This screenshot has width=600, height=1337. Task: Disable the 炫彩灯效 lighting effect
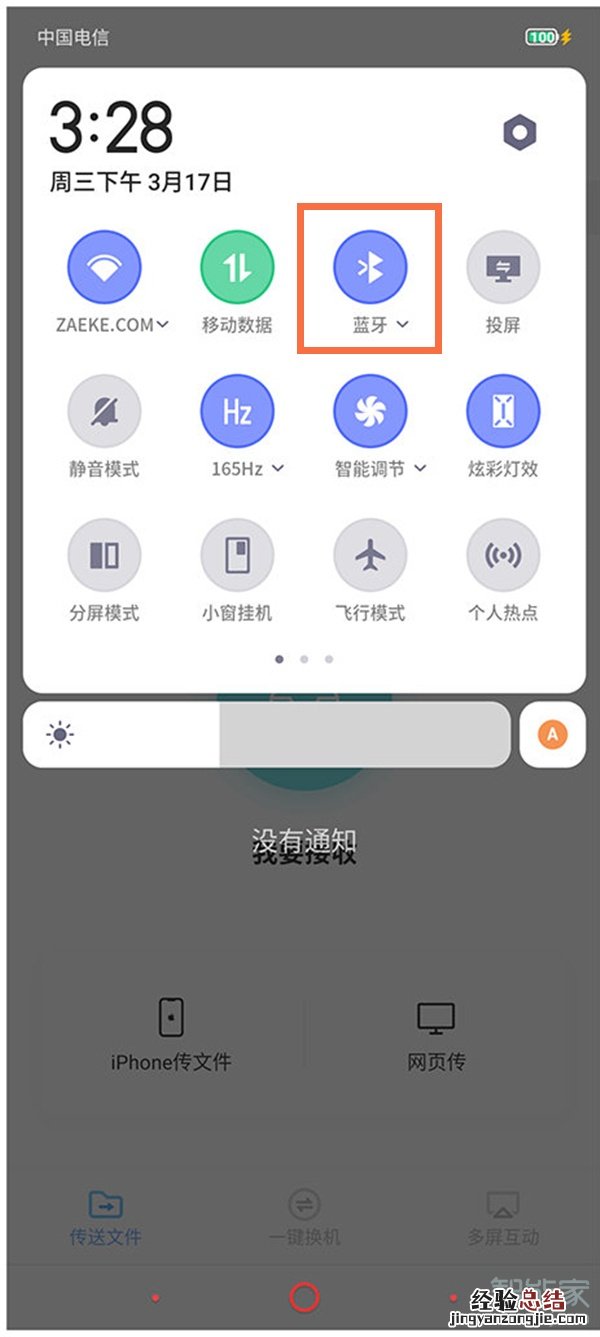[x=503, y=411]
